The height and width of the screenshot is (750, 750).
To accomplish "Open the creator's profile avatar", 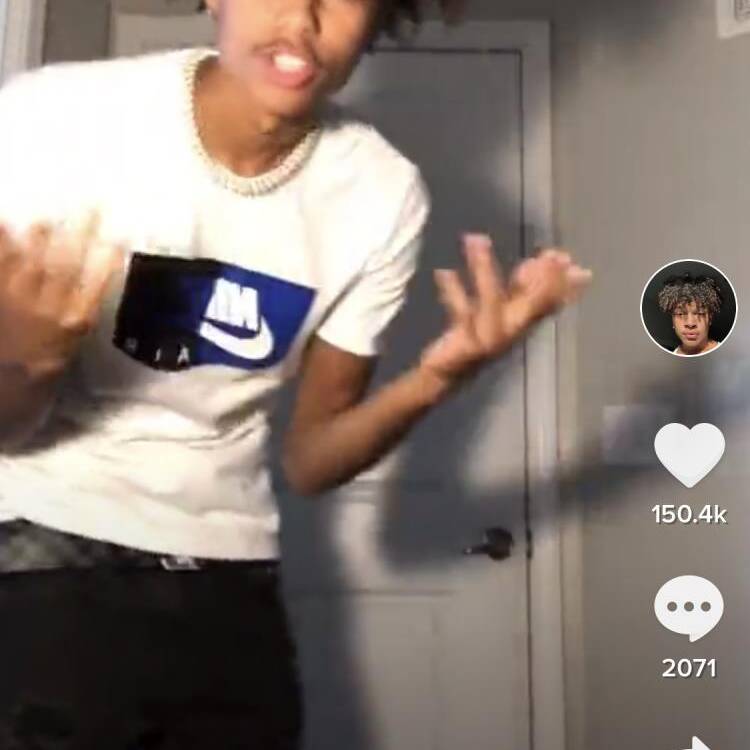I will pos(688,308).
